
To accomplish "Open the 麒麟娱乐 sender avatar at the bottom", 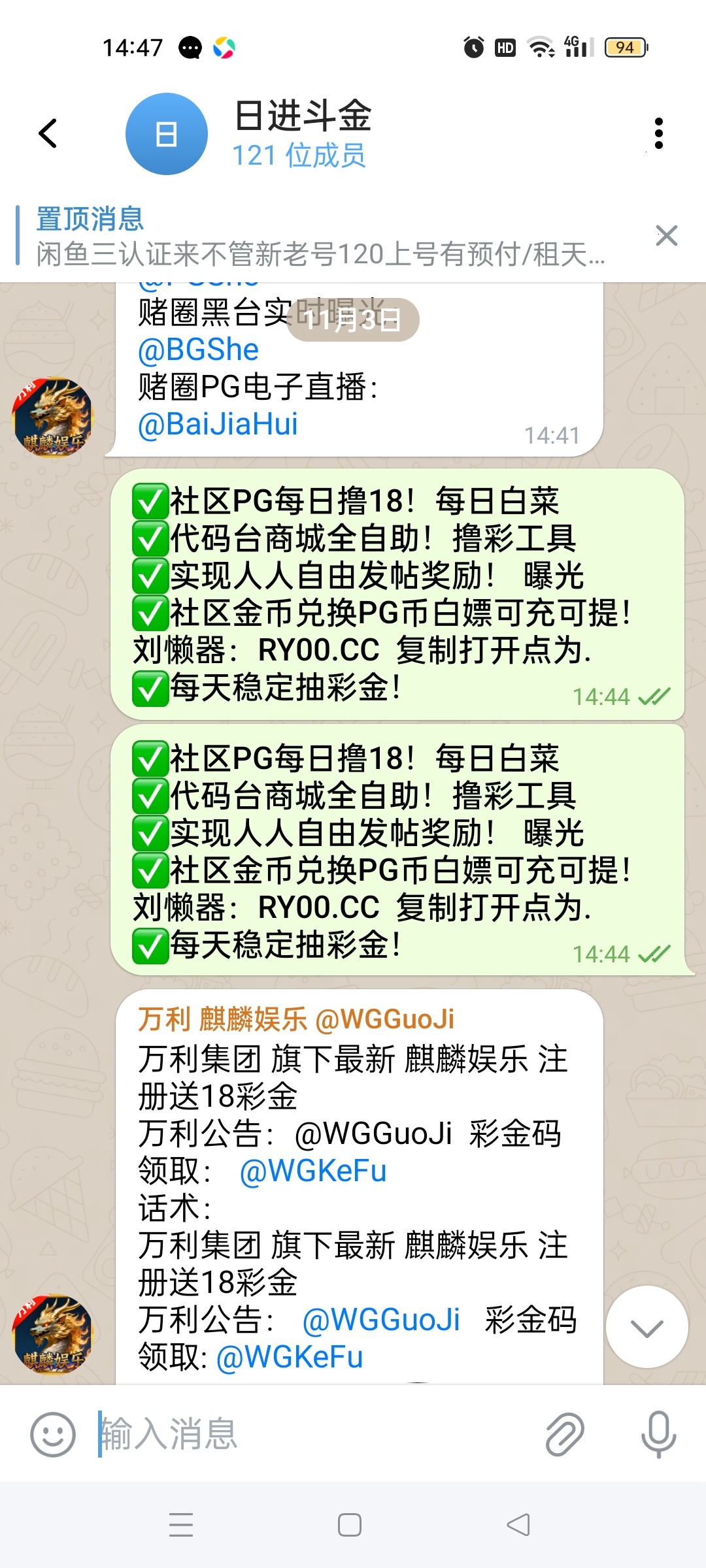I will tap(53, 1334).
